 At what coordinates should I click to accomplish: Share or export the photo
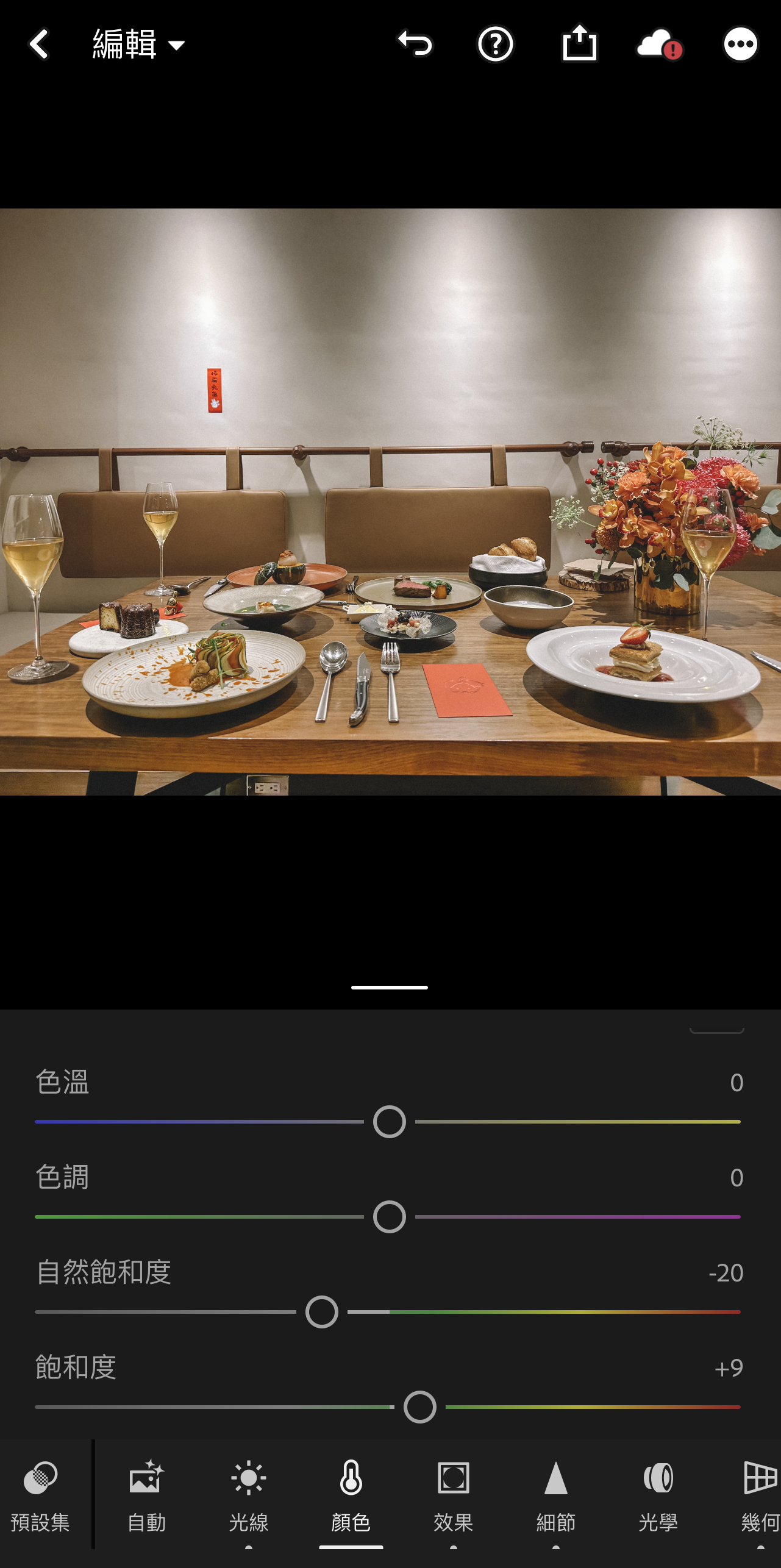[x=579, y=43]
